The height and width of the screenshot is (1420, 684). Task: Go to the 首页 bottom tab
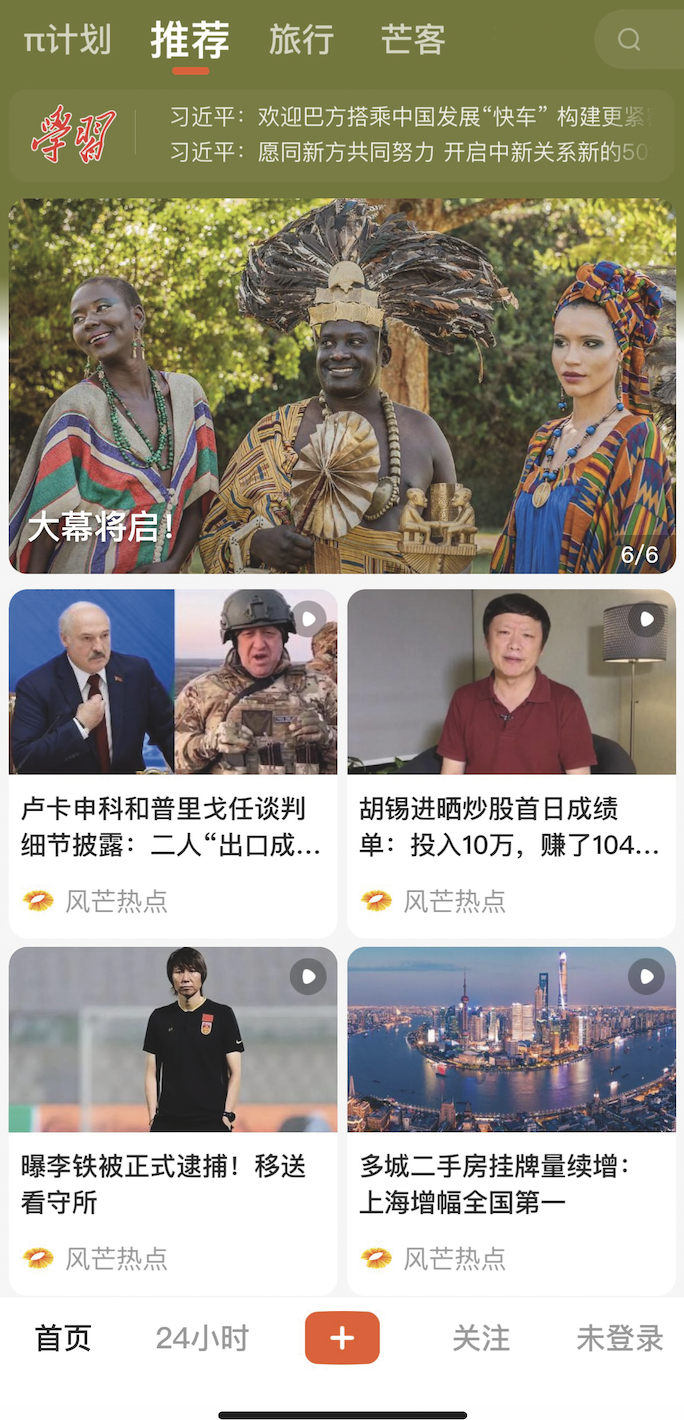[63, 1338]
